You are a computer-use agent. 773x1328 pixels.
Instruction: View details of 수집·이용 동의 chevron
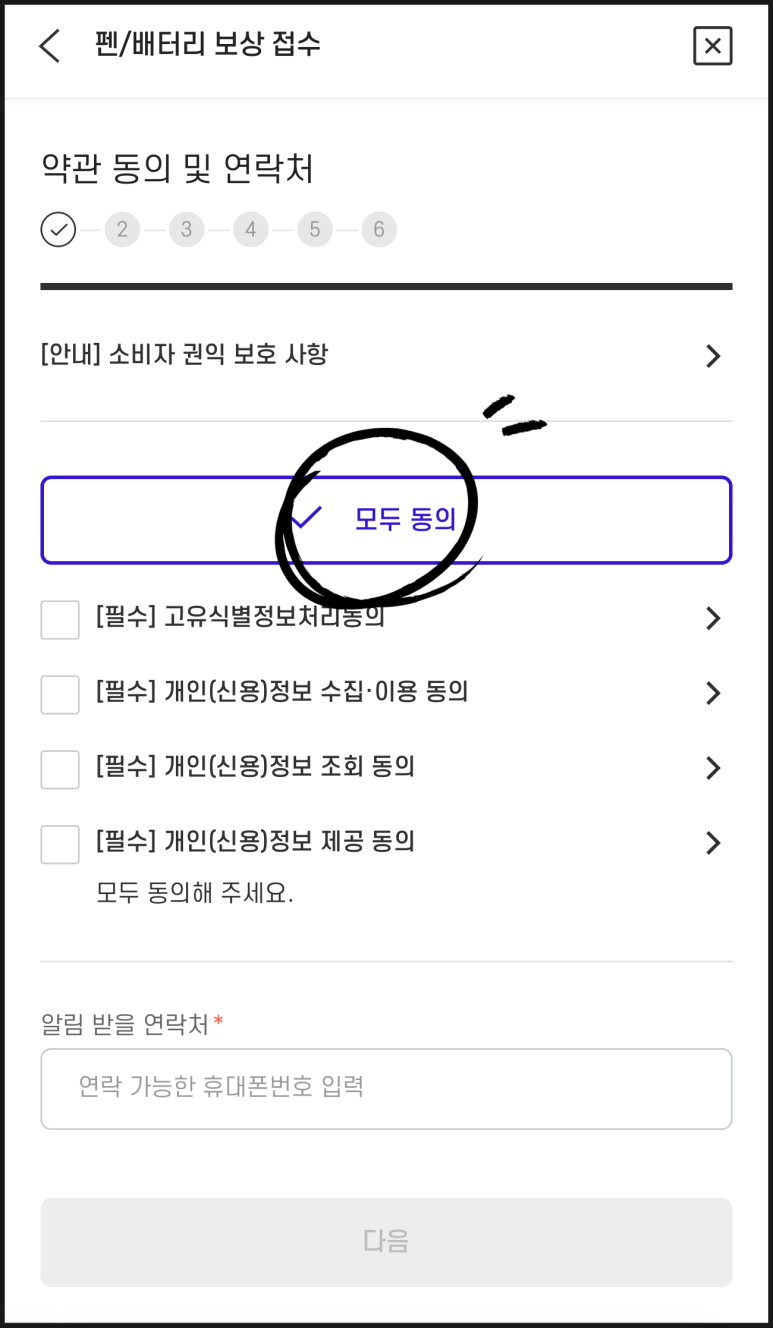click(x=713, y=693)
